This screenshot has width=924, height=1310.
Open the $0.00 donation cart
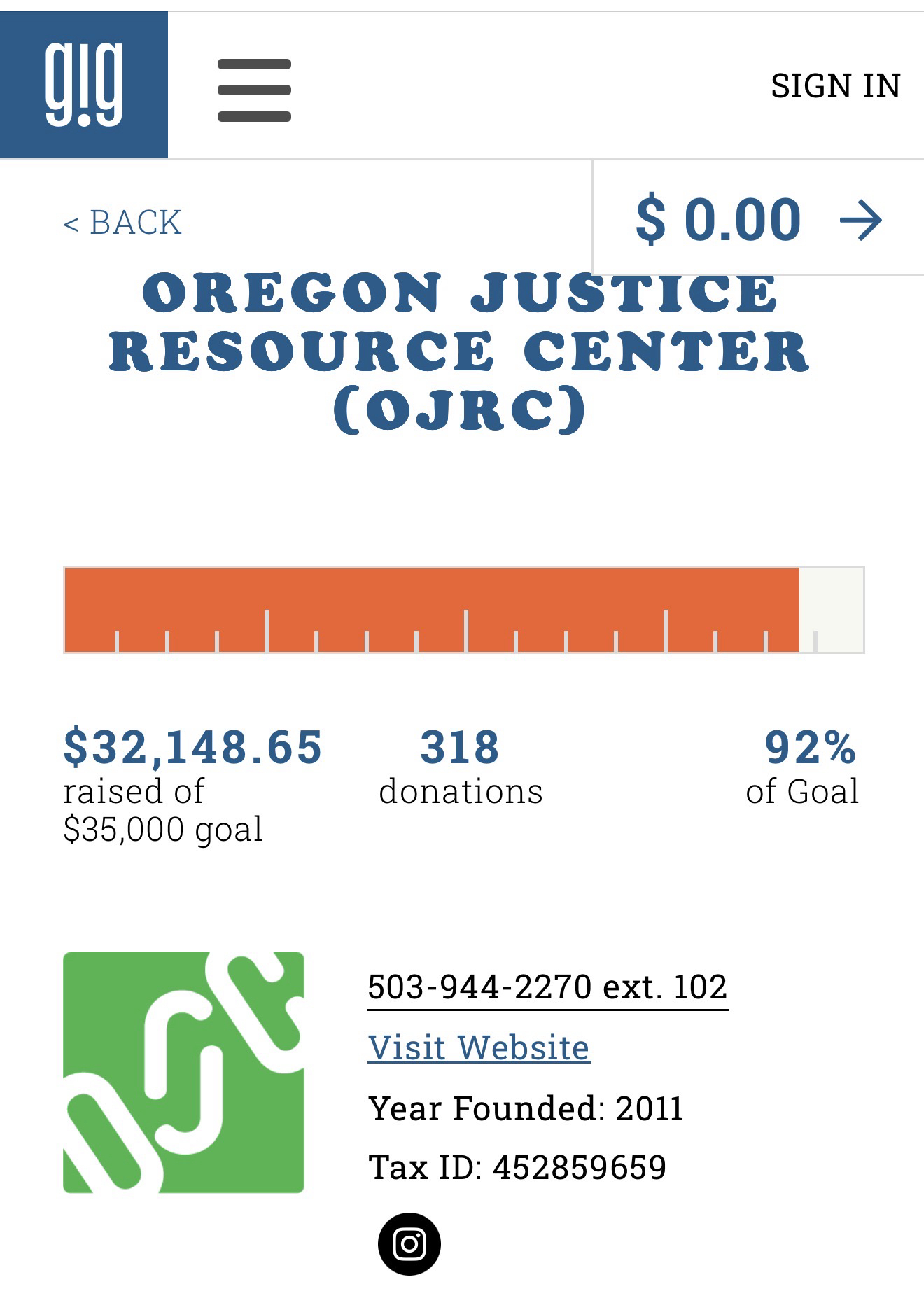(759, 220)
